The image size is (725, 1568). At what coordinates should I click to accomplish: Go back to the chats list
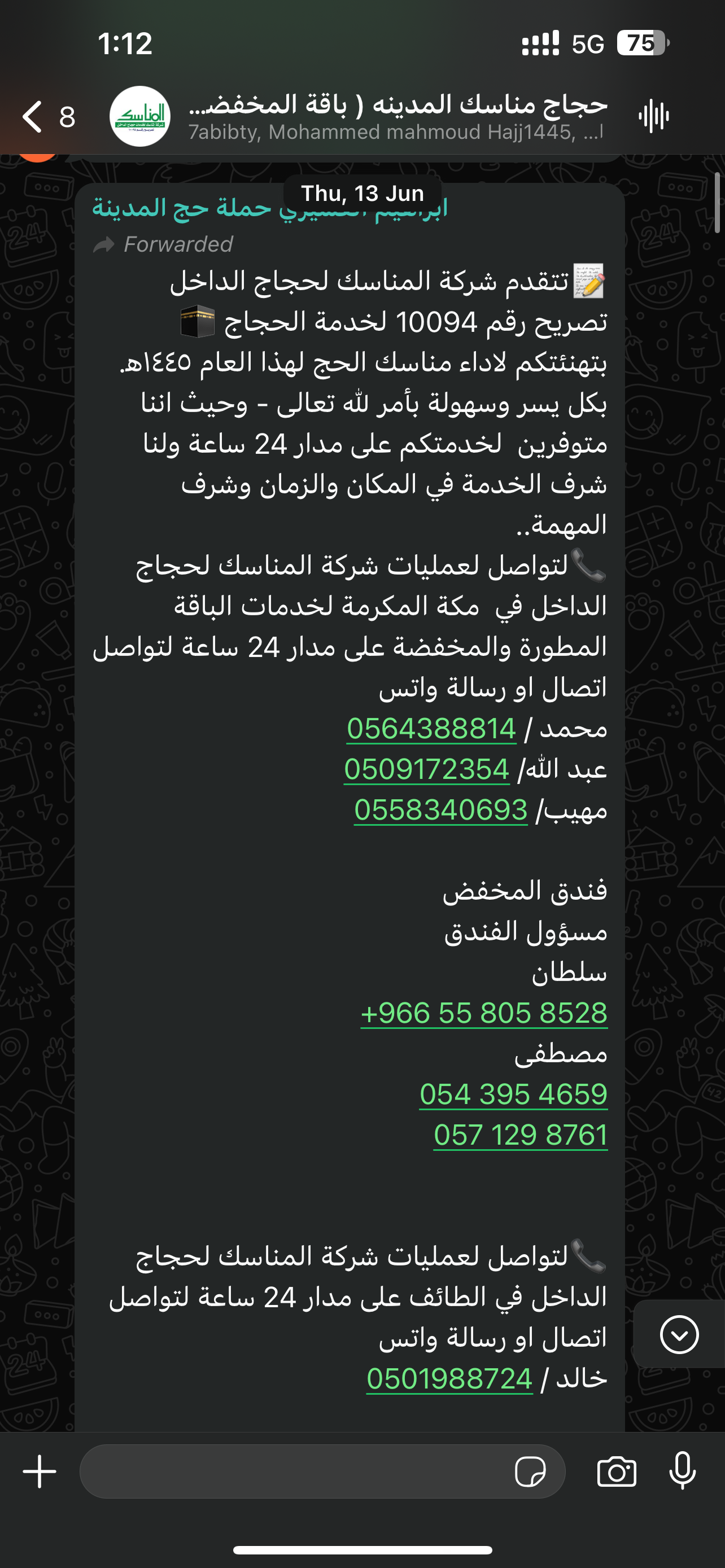[47, 116]
